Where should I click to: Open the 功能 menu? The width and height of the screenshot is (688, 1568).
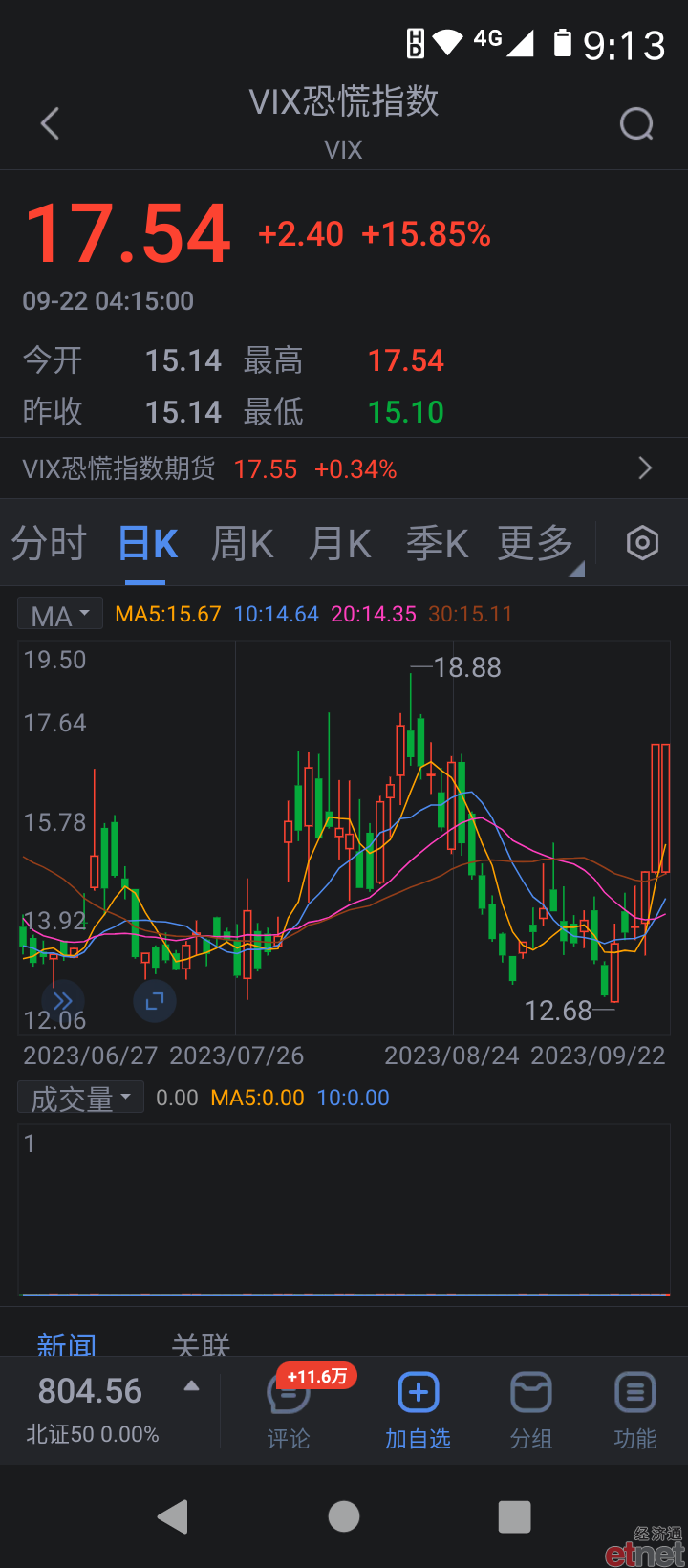(634, 1410)
